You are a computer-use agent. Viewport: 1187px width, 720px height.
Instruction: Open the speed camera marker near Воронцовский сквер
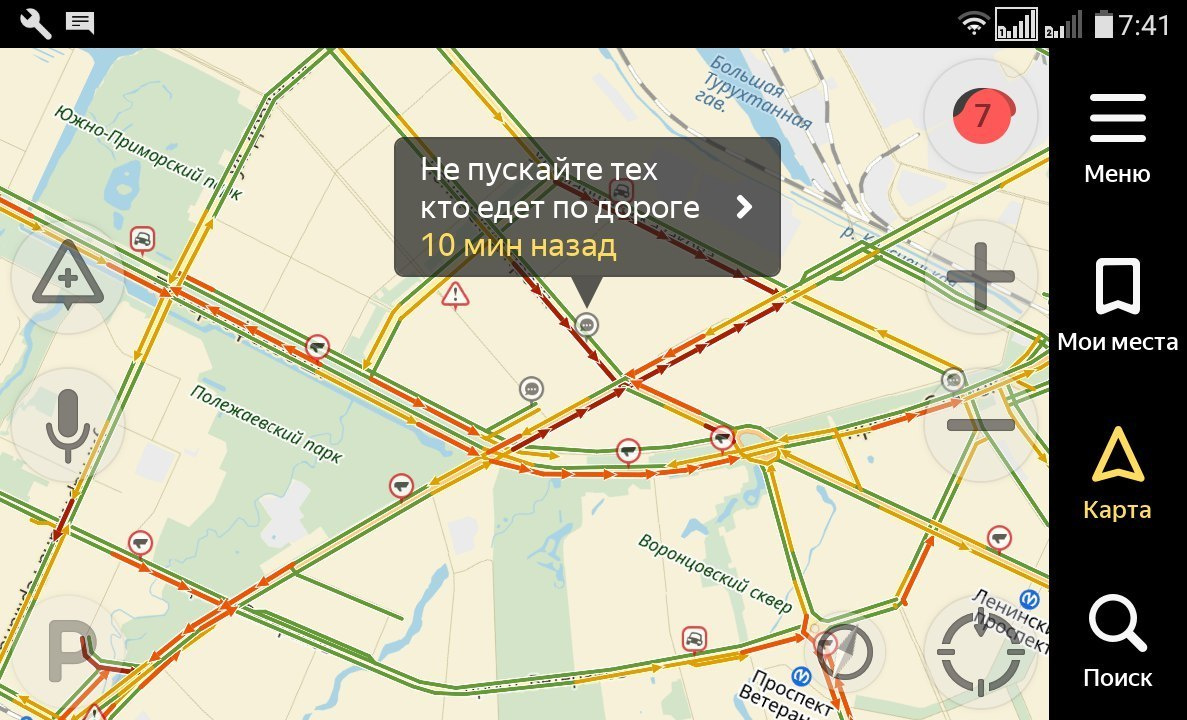click(722, 437)
